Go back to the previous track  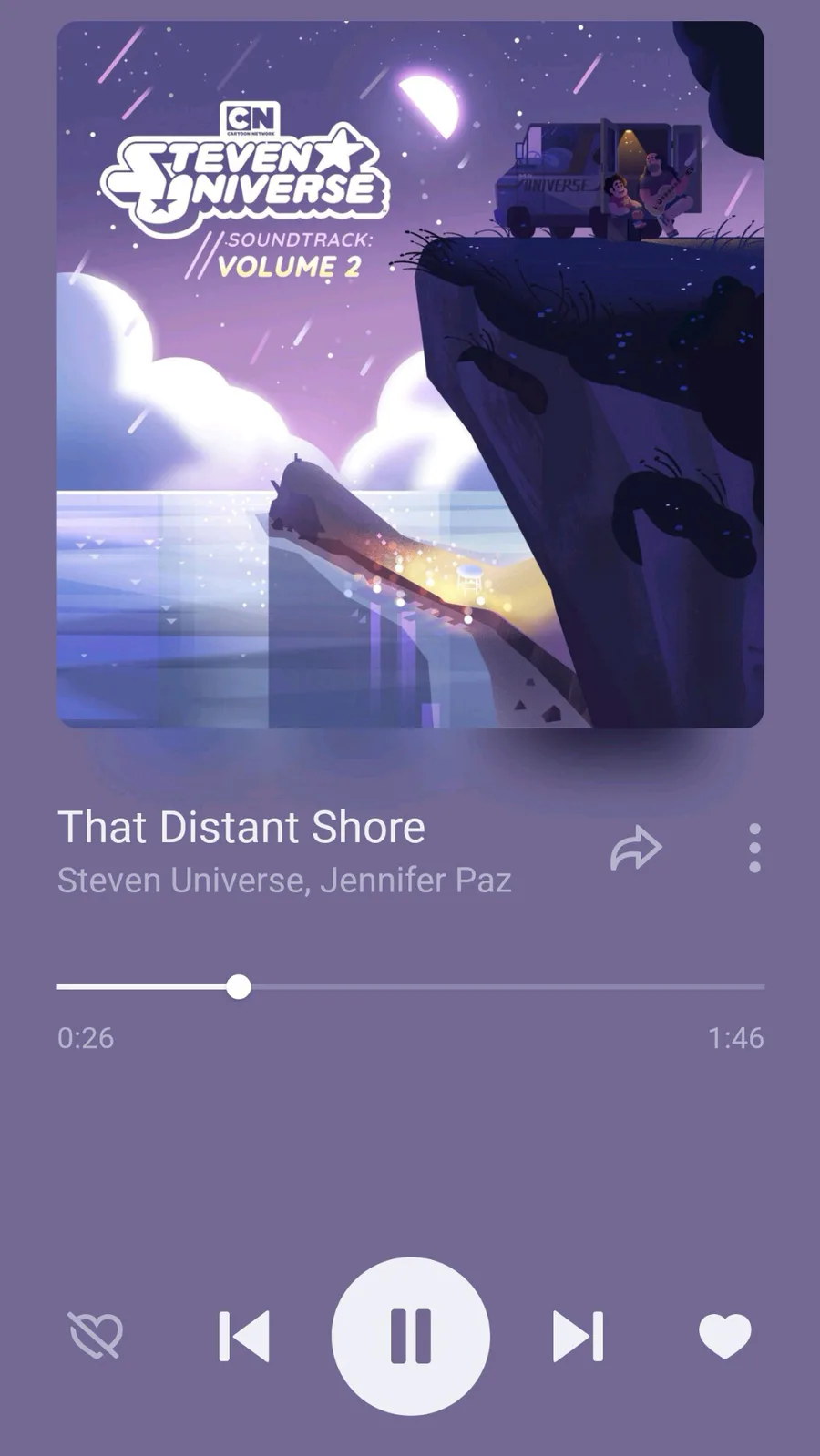click(243, 1336)
